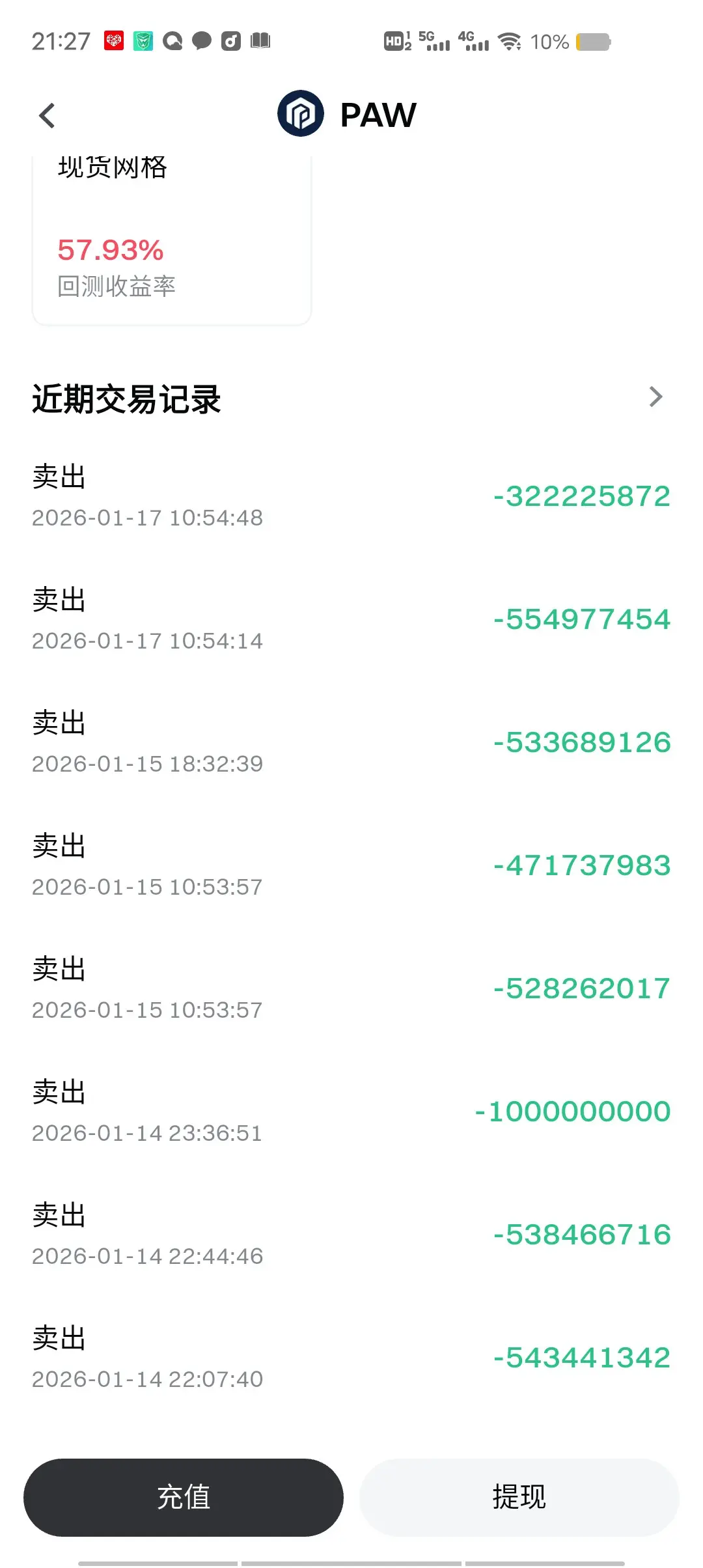Expand full 近期交易记录 list via chevron
Image resolution: width=703 pixels, height=1568 pixels.
coord(655,397)
